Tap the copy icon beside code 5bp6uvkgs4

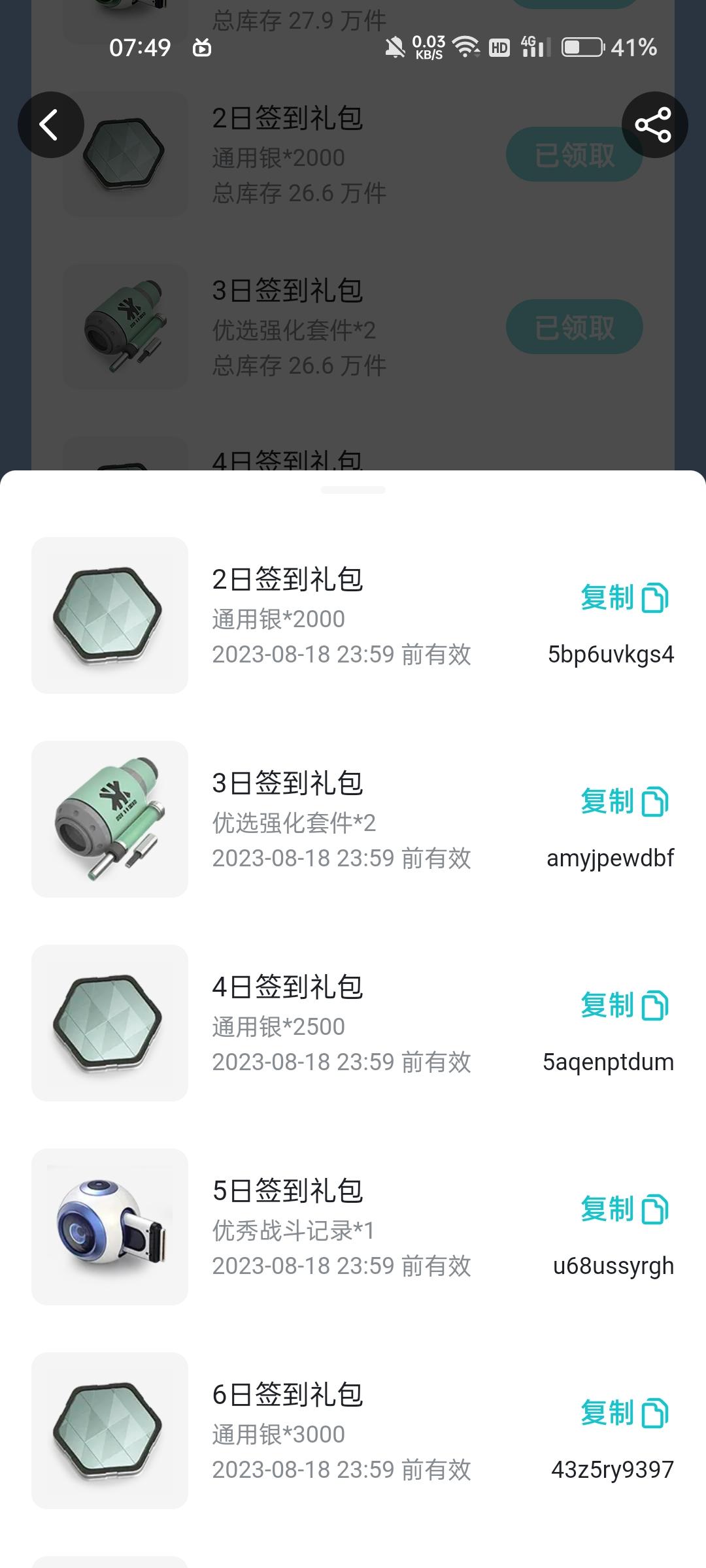click(656, 597)
